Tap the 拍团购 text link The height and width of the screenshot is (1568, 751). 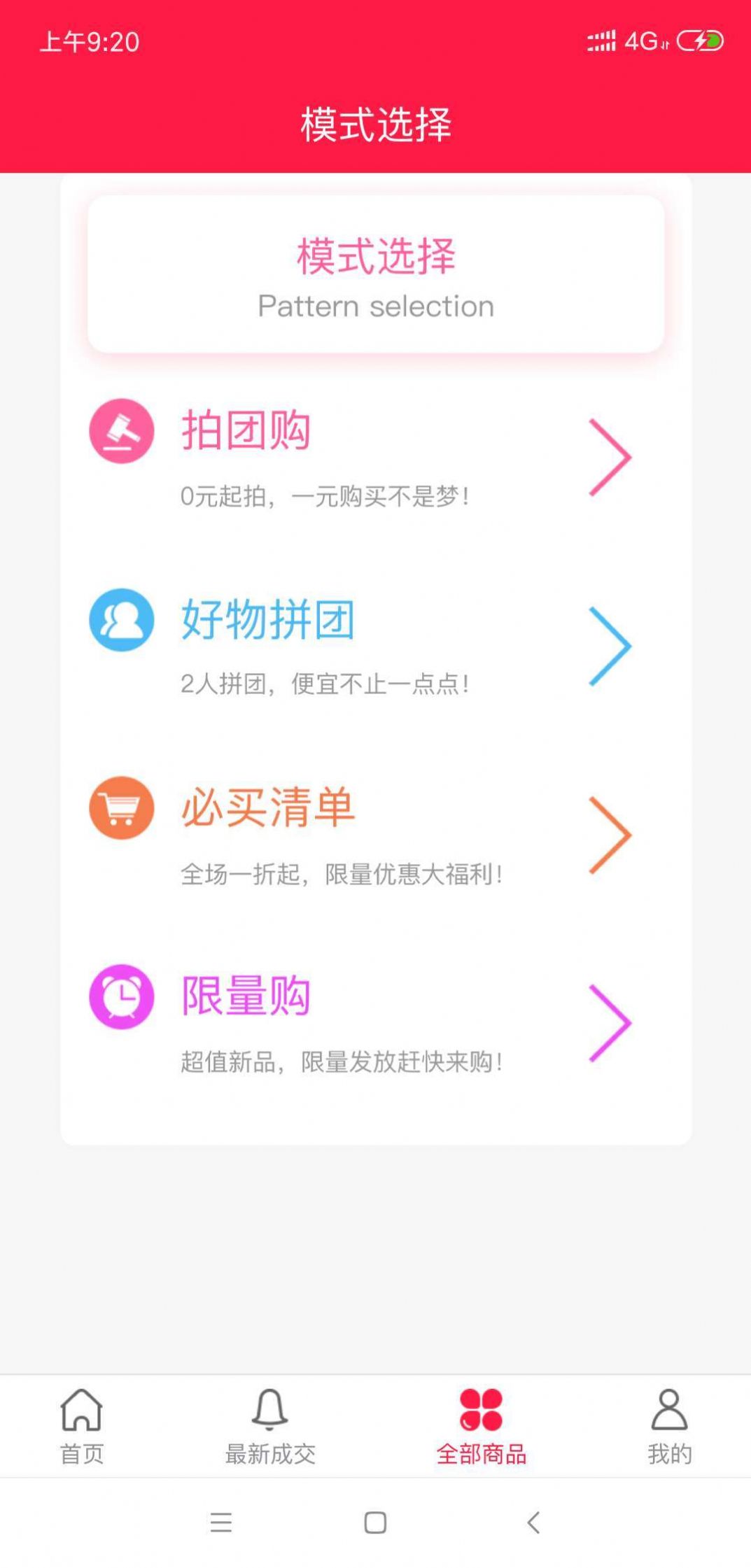click(x=246, y=428)
